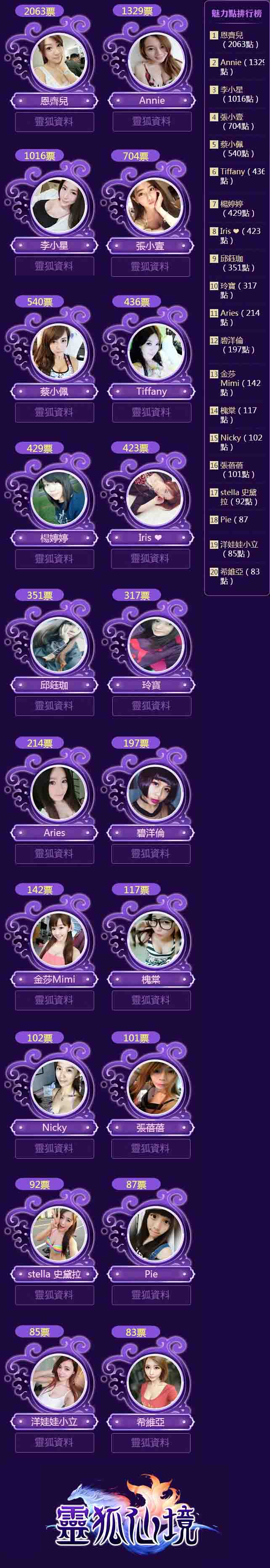View Pie's 靈狐資料

pyautogui.click(x=151, y=1295)
